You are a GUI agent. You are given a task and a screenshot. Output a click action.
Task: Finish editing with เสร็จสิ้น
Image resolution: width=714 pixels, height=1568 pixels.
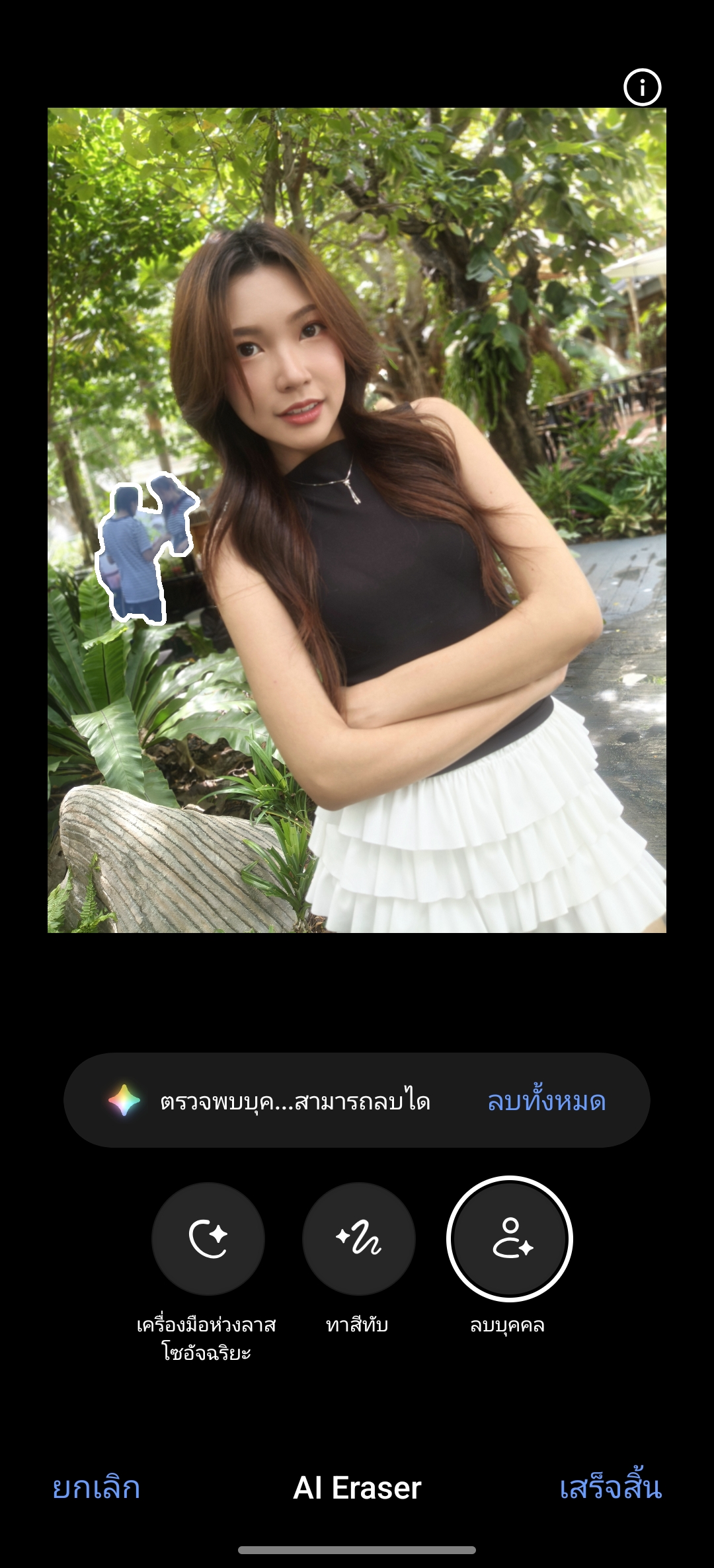click(x=610, y=1487)
